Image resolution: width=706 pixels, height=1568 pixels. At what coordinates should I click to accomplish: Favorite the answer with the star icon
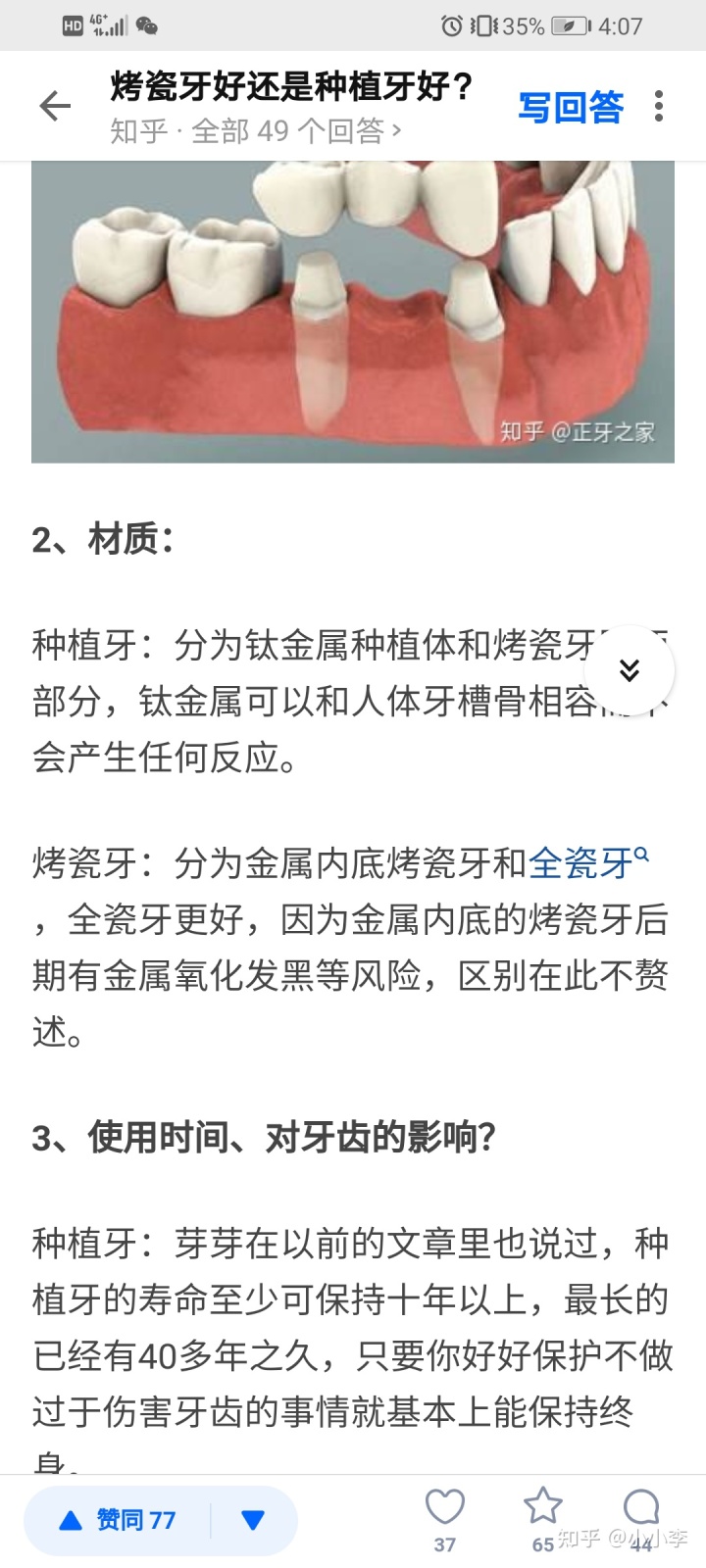pyautogui.click(x=542, y=1509)
